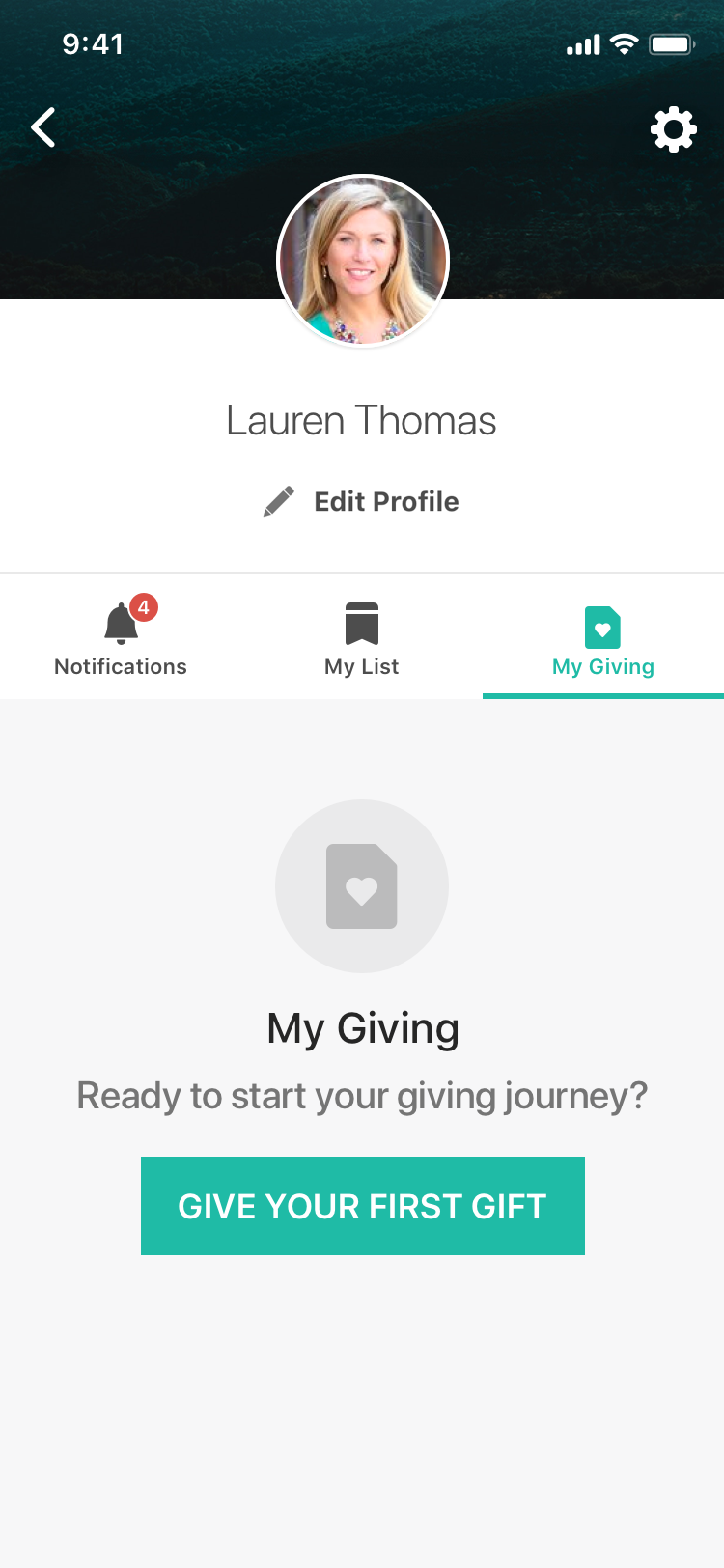Tap the clock showing 9:41

(x=94, y=43)
